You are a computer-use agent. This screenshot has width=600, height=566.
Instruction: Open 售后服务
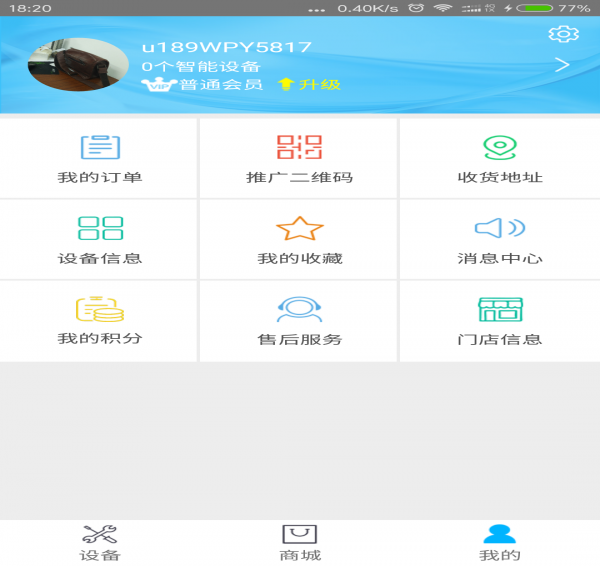300,320
